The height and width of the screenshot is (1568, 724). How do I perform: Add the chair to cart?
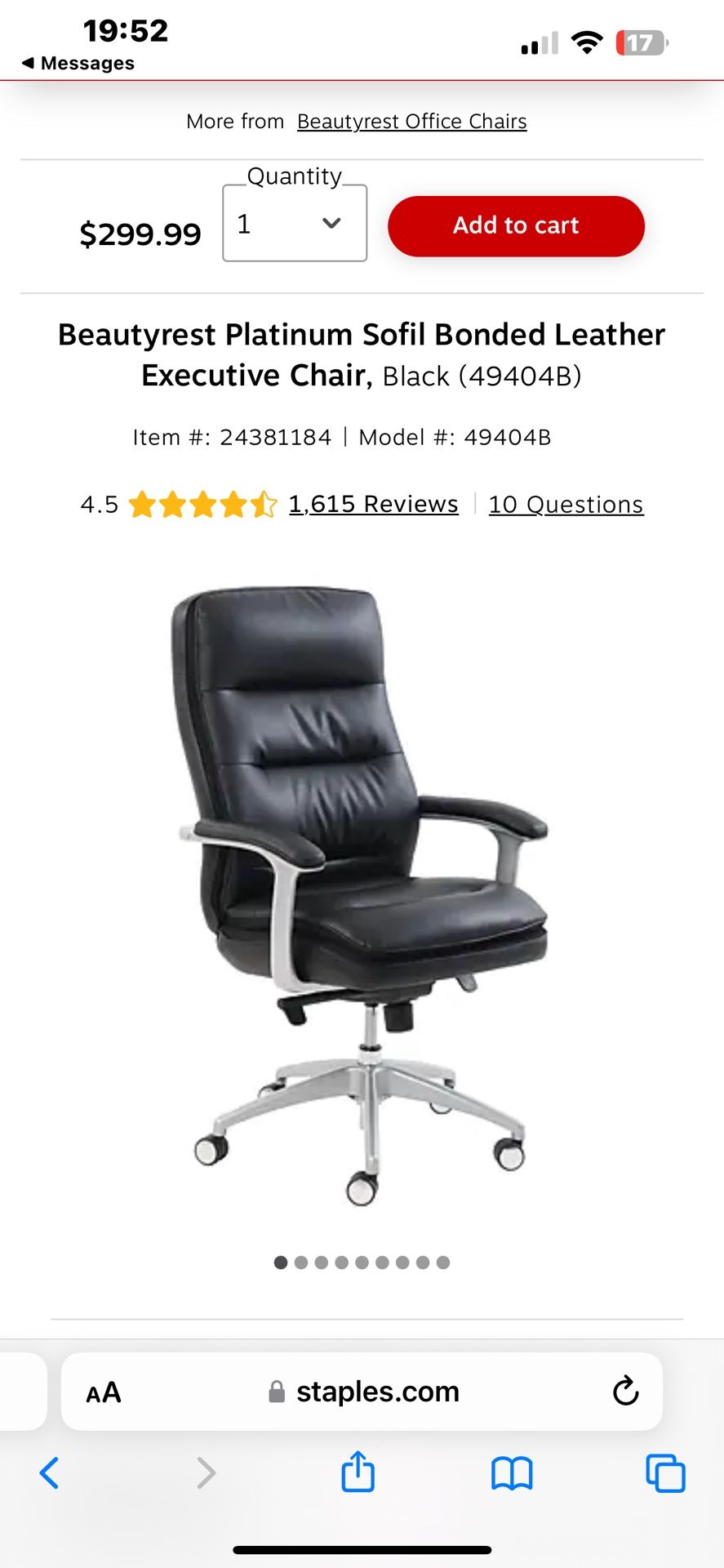tap(516, 226)
